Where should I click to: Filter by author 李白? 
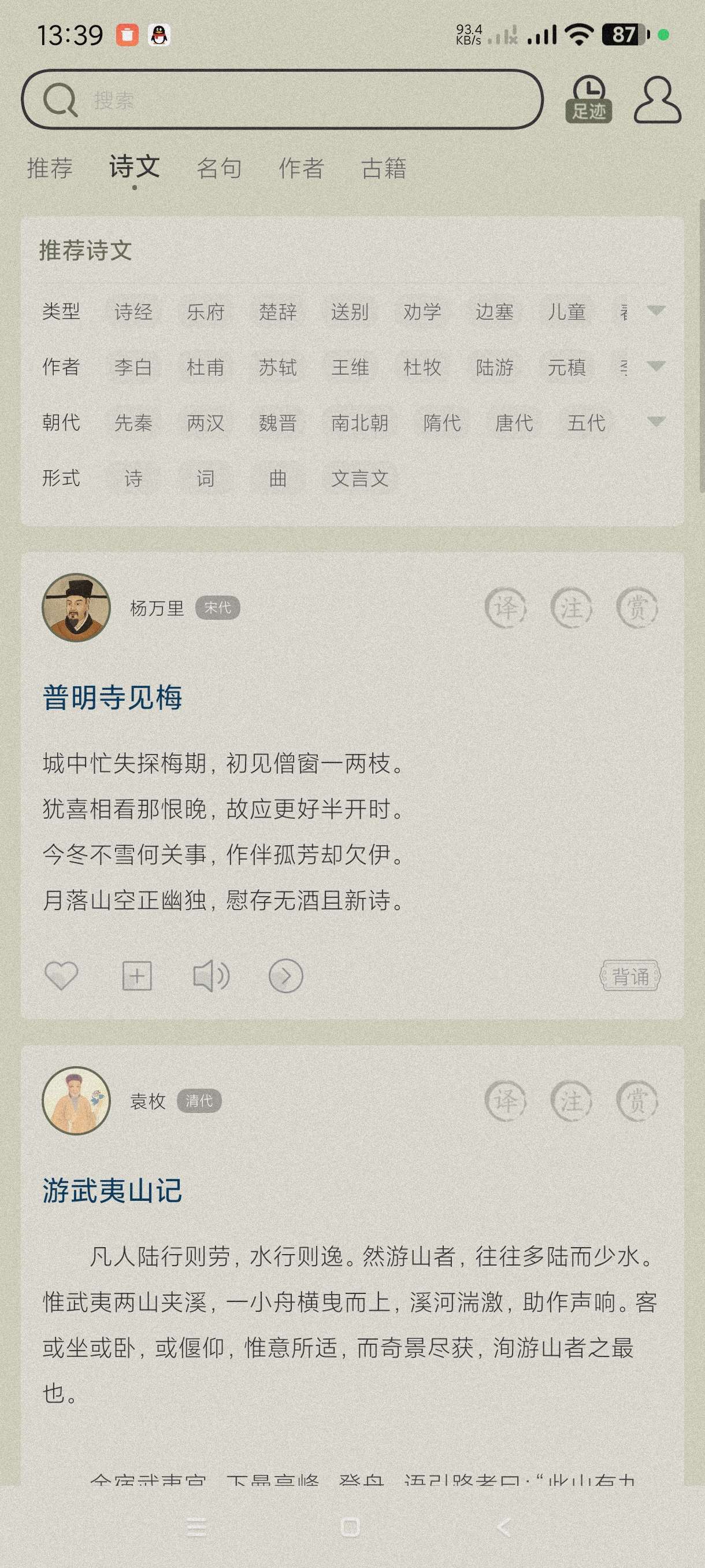(x=133, y=367)
